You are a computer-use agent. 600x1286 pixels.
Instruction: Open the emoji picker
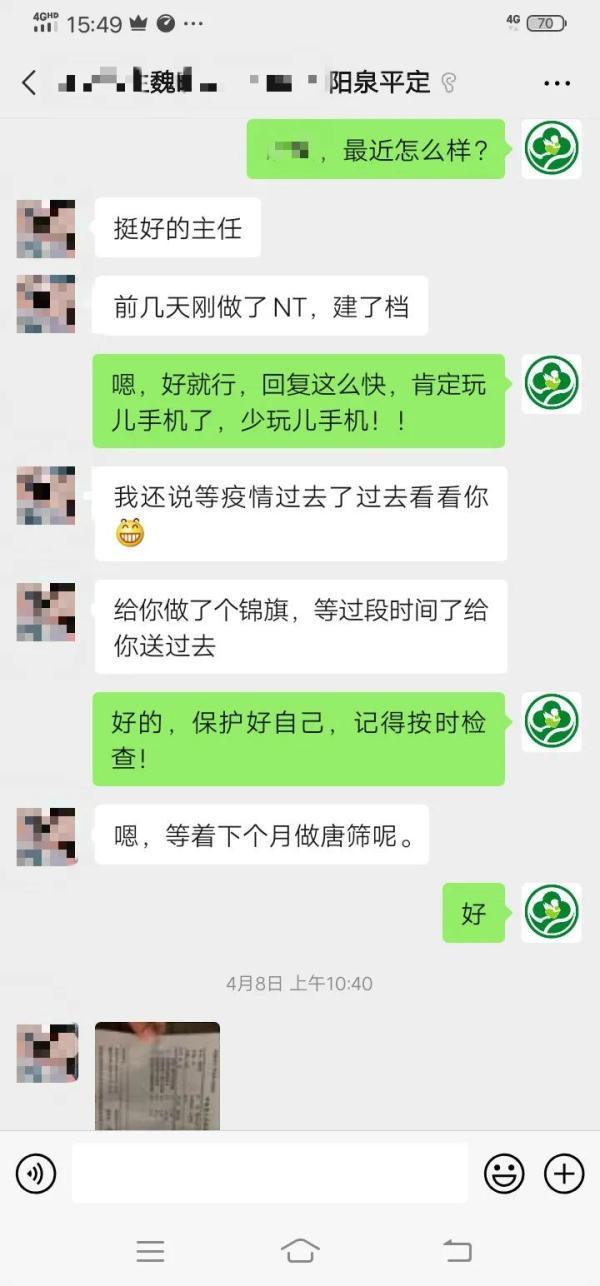click(504, 1173)
